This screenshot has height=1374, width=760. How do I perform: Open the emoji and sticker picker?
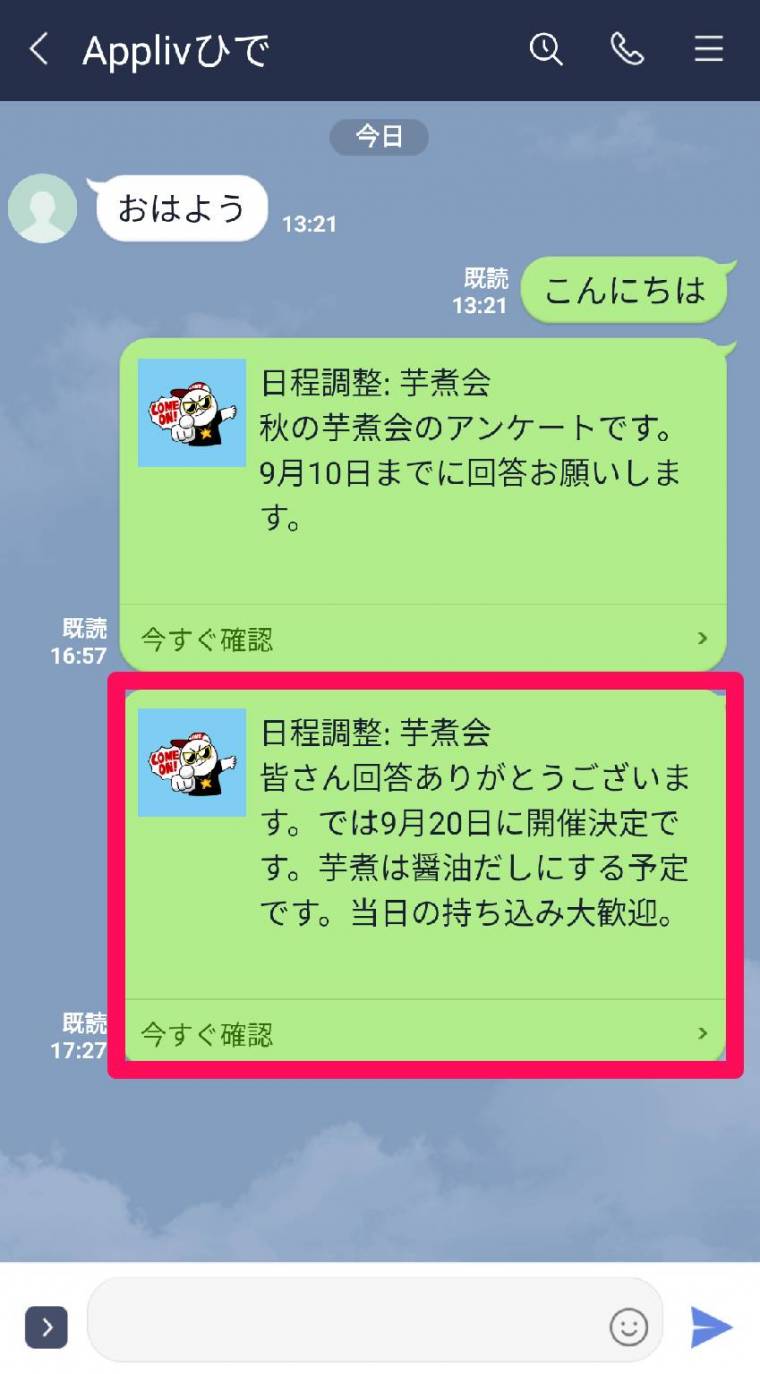point(629,1327)
